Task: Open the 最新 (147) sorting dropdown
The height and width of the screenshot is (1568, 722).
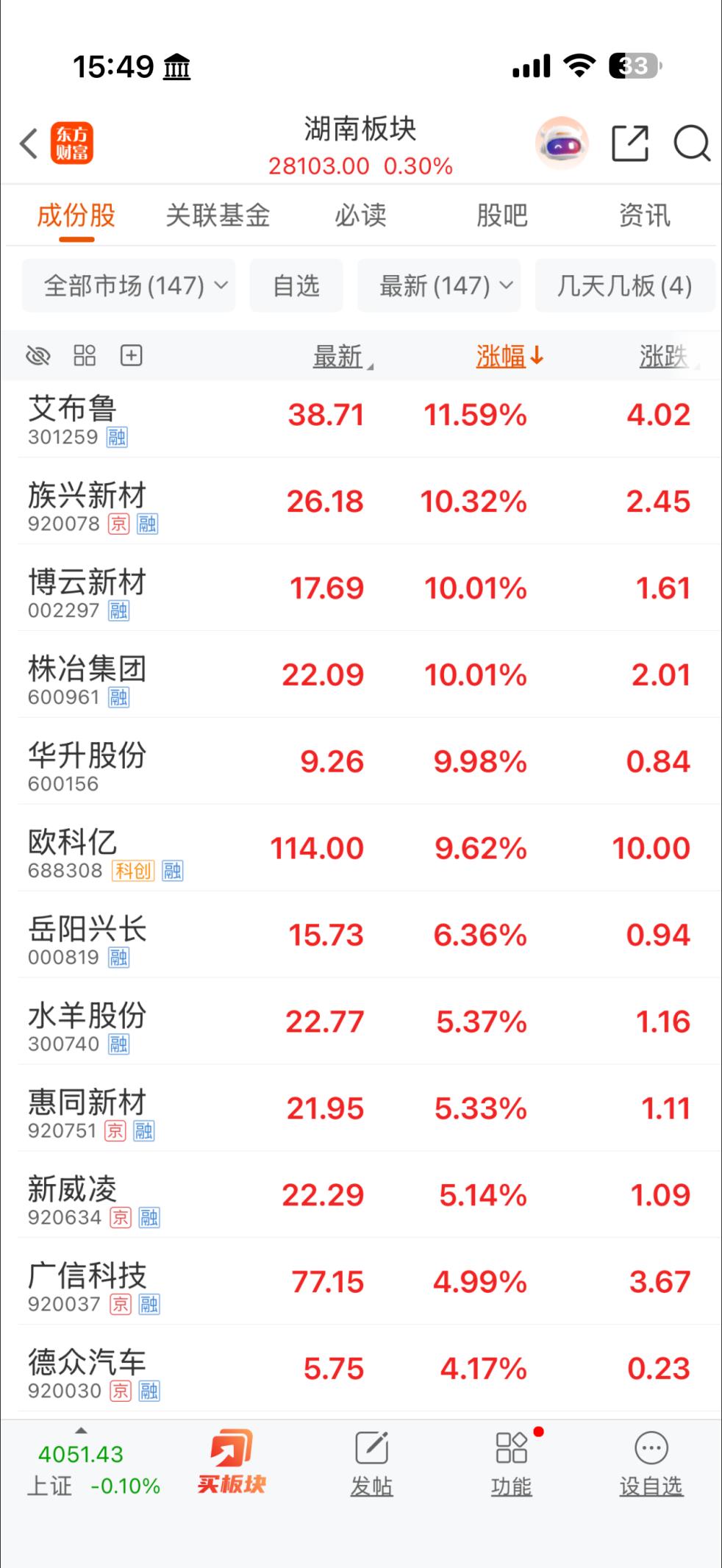Action: pos(439,285)
